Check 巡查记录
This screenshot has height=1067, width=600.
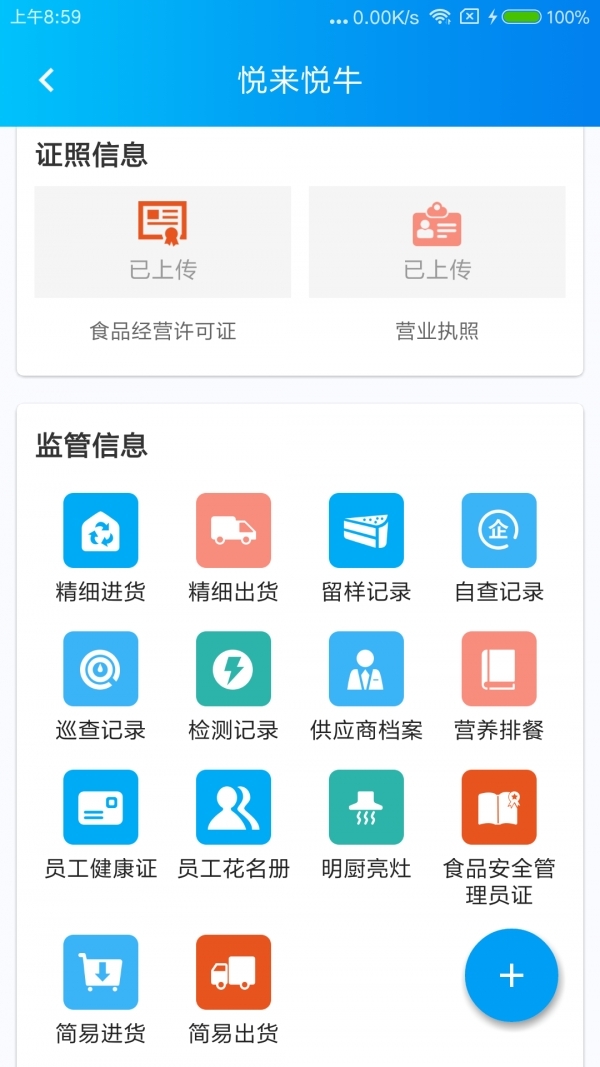click(x=100, y=669)
